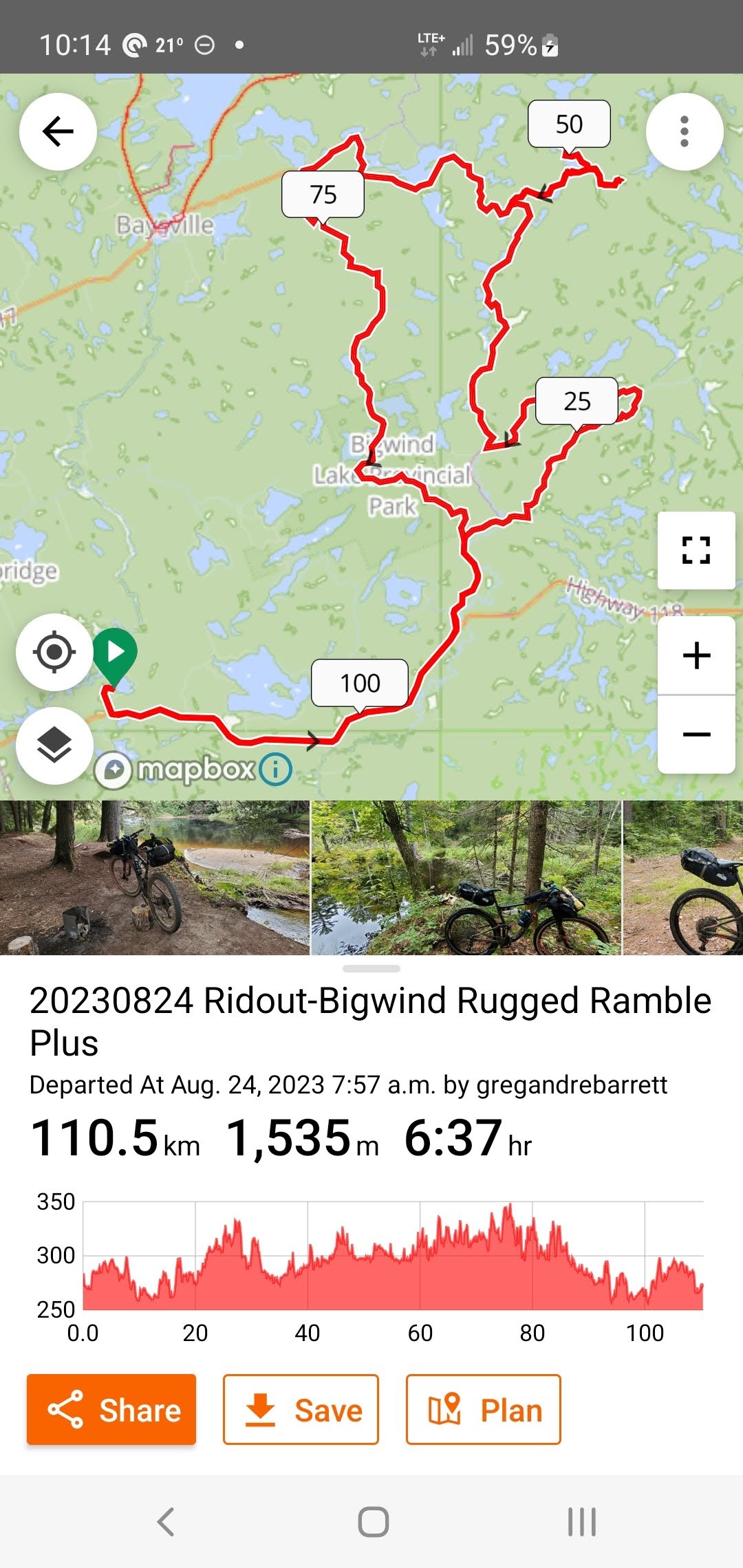This screenshot has width=743, height=1568.
Task: Open the first photo of bike by river
Action: pyautogui.click(x=155, y=878)
